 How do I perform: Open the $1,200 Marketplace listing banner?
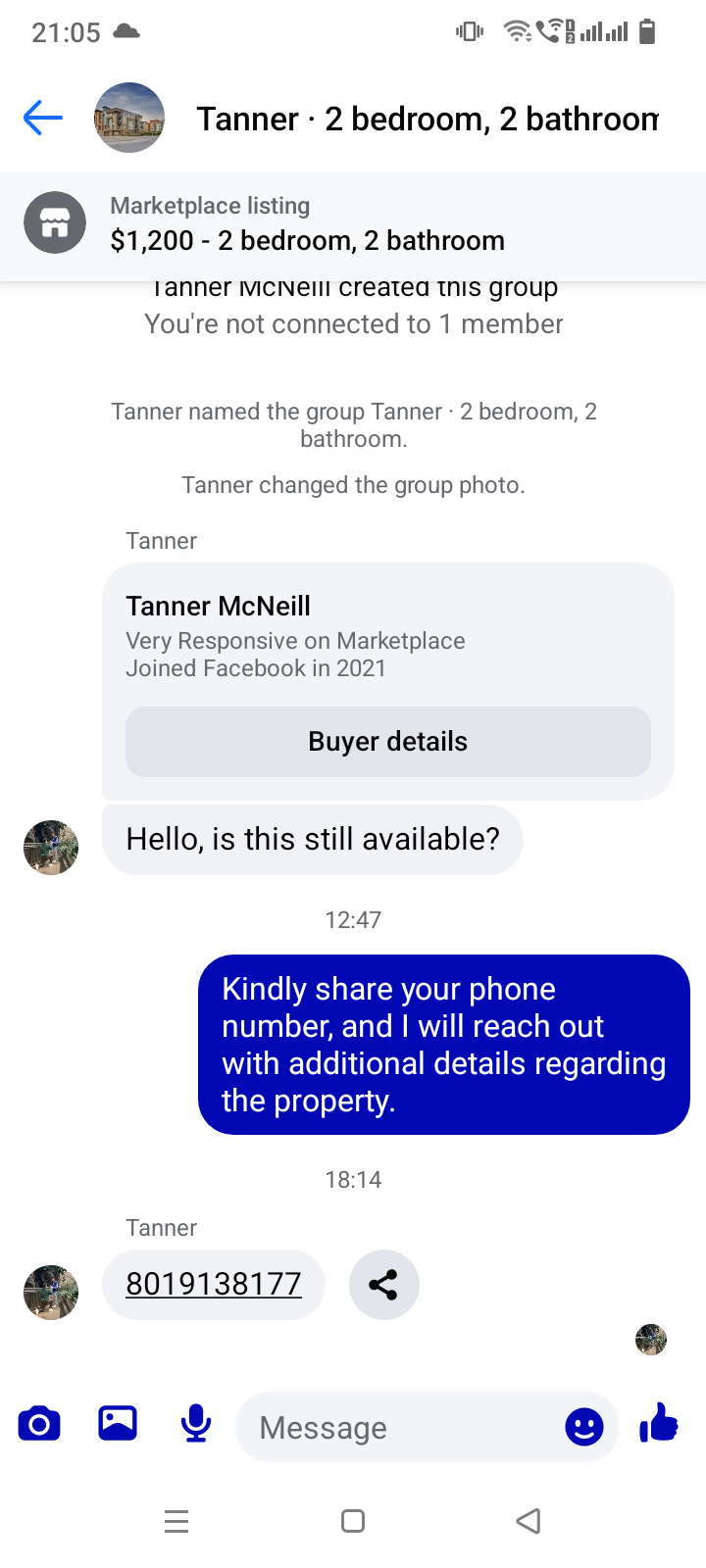[353, 224]
